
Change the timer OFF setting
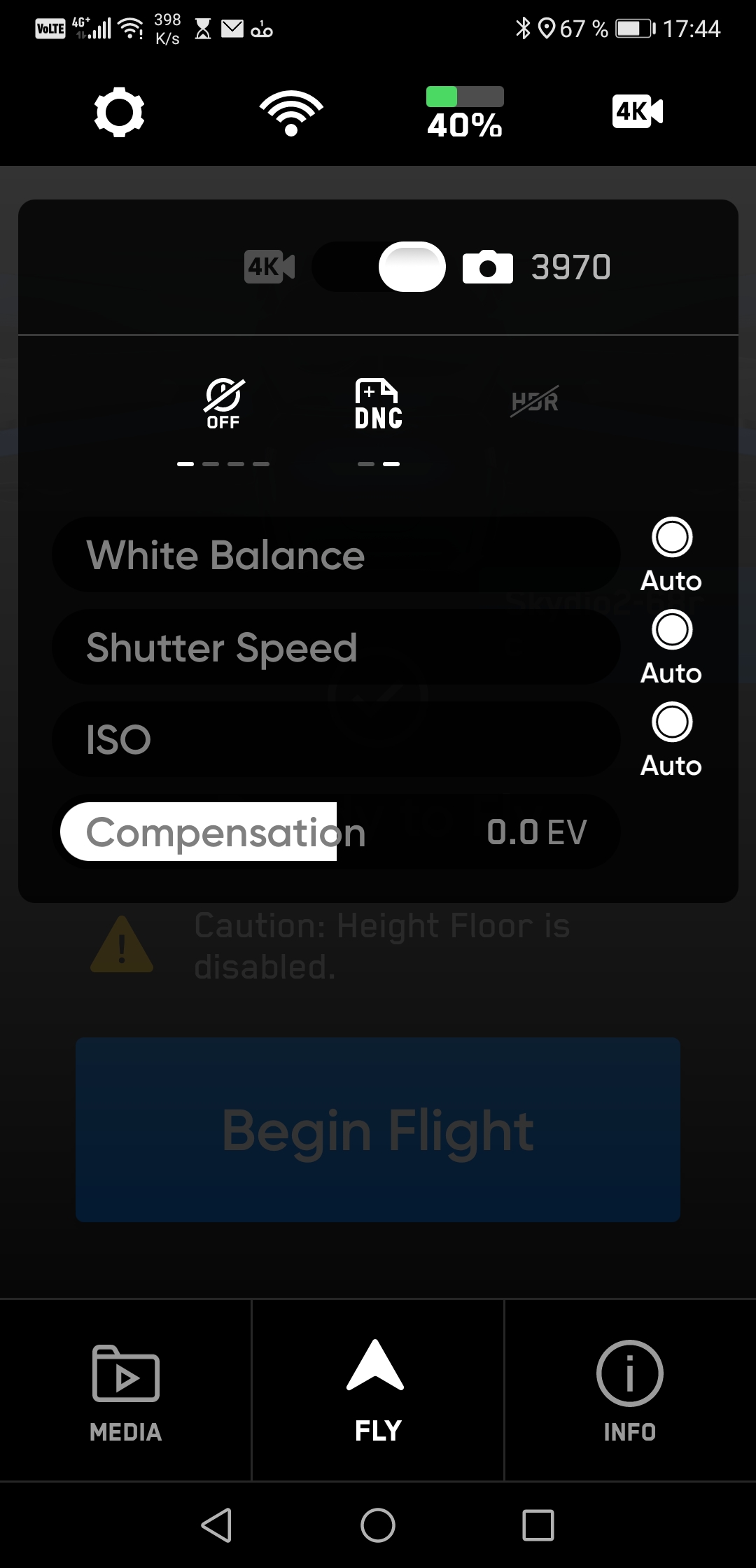coord(223,404)
